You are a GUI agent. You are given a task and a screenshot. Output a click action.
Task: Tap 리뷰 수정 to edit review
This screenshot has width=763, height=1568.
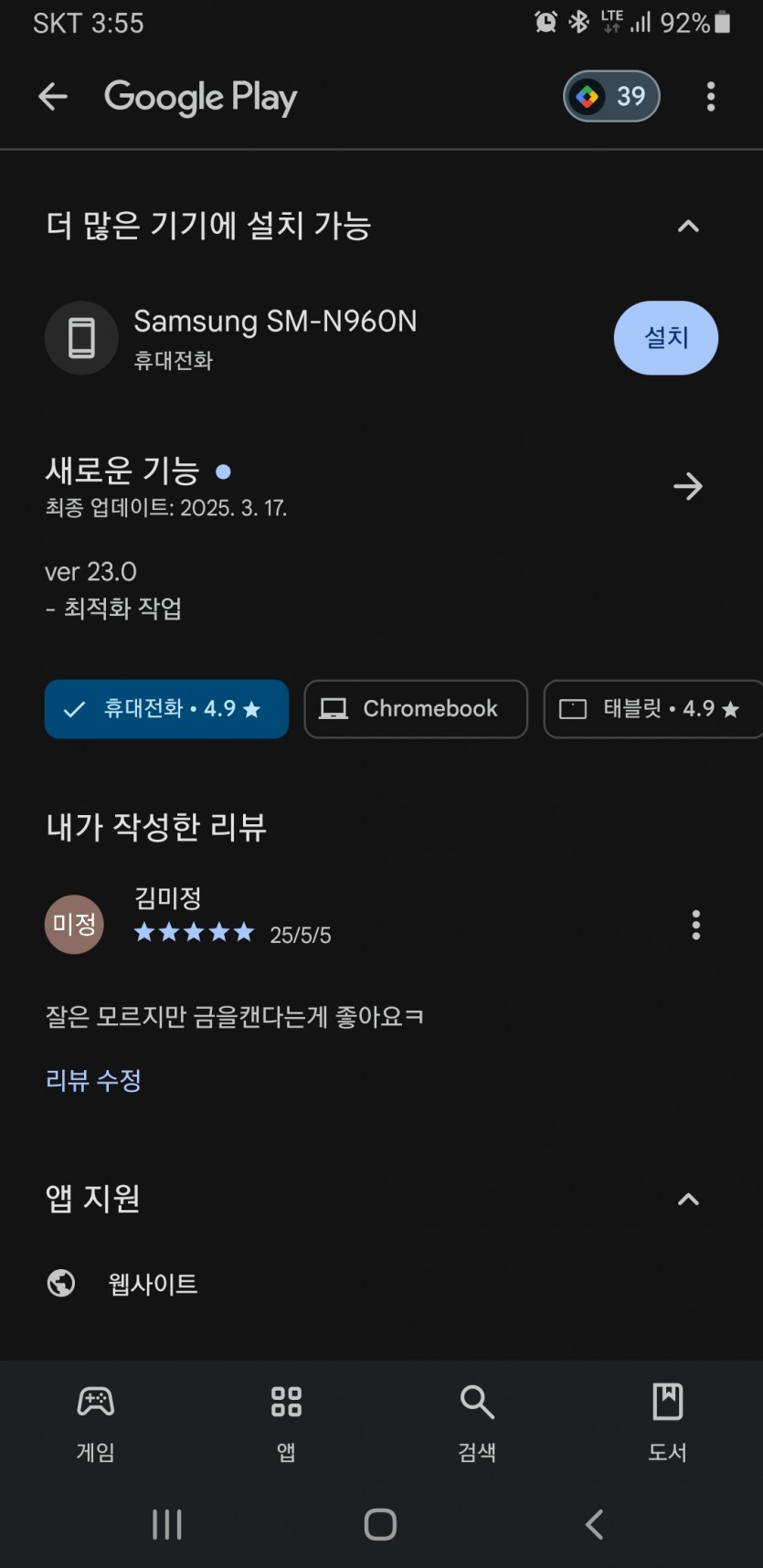93,1080
